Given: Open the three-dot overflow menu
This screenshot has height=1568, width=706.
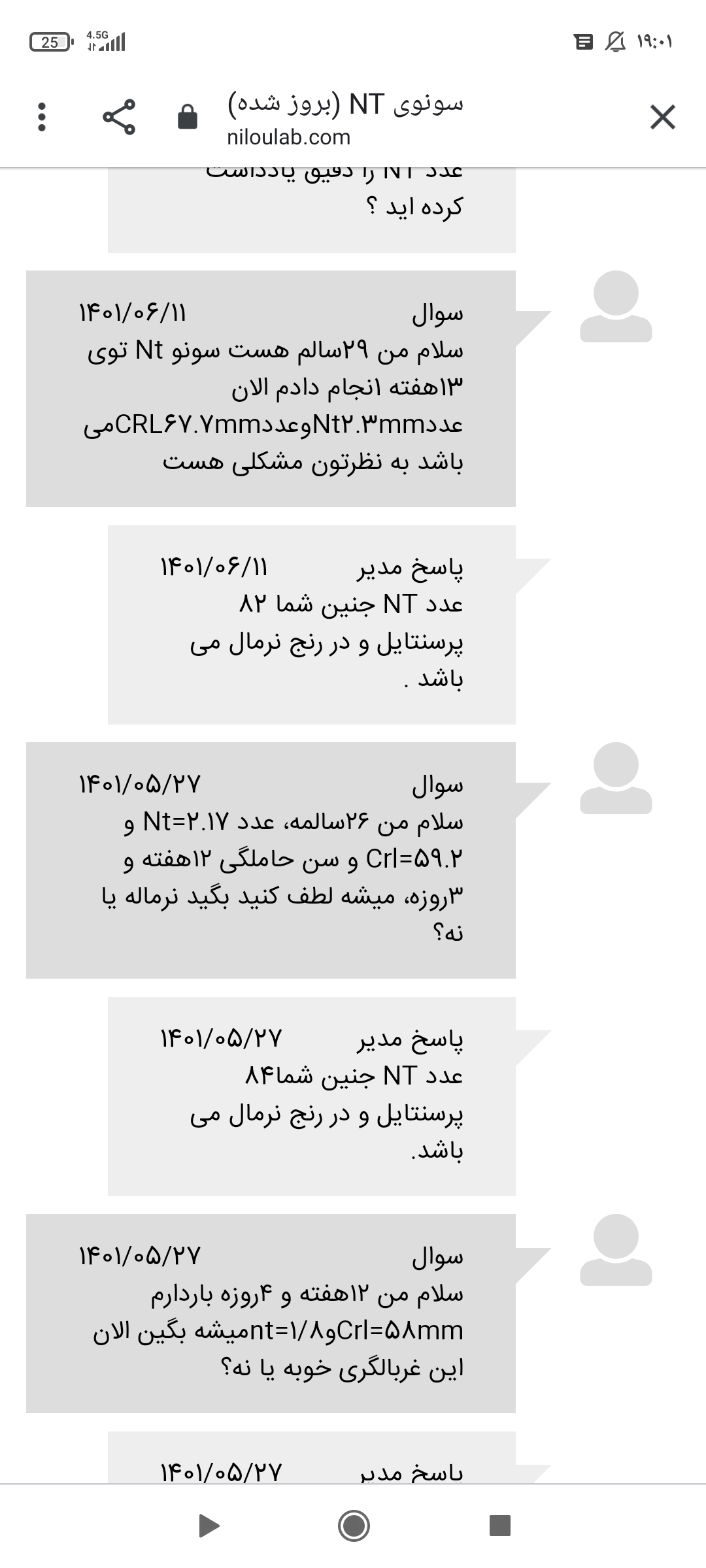Looking at the screenshot, I should (42, 118).
